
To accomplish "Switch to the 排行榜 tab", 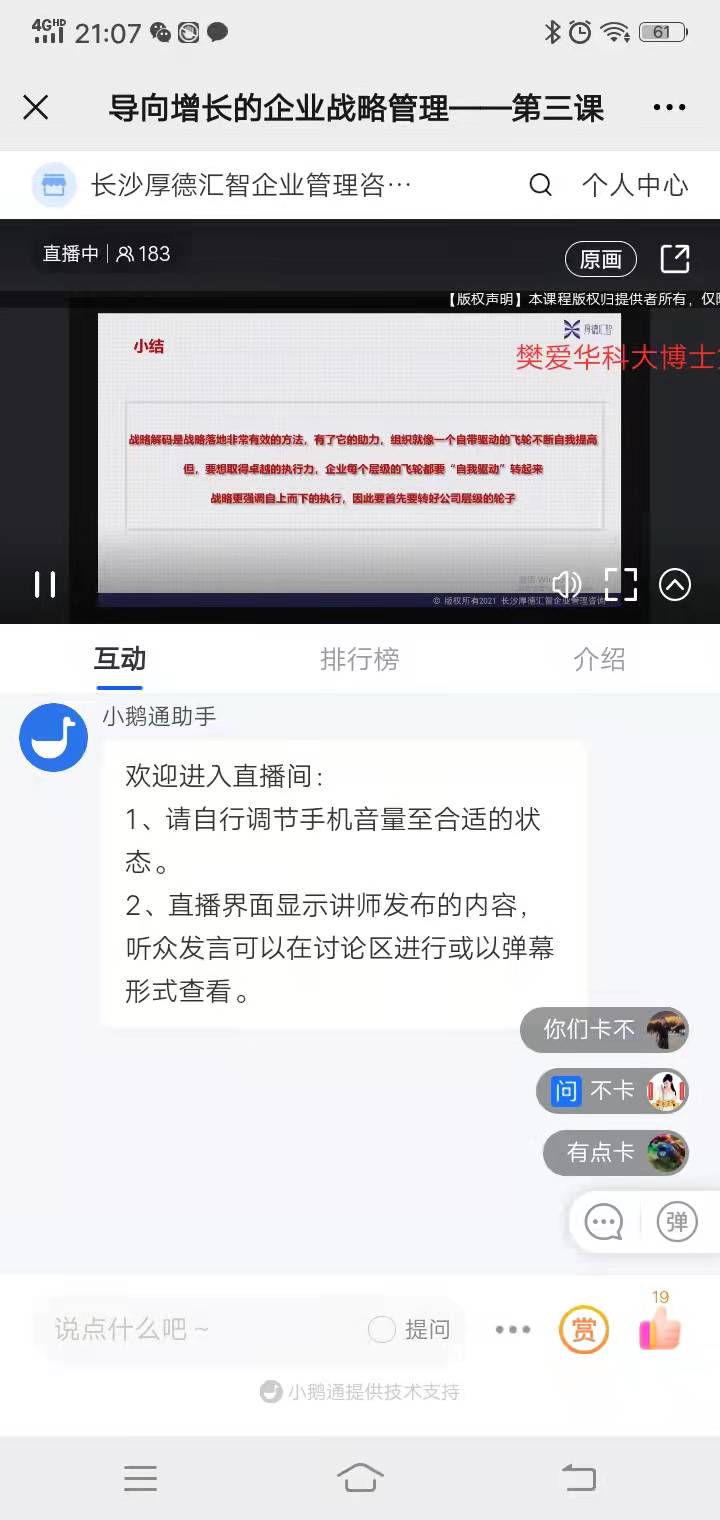I will 359,659.
